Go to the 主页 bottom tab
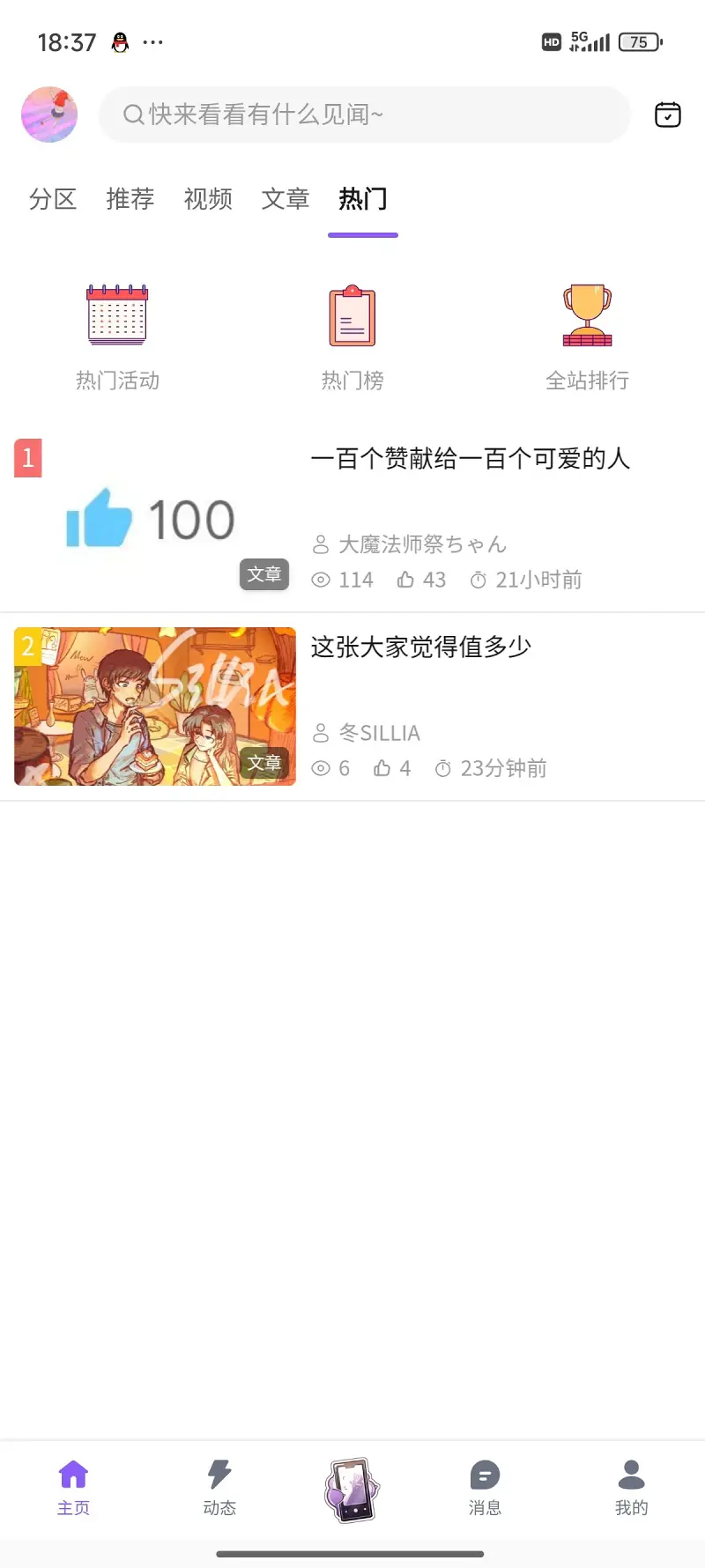The height and width of the screenshot is (1568, 705). point(73,1487)
